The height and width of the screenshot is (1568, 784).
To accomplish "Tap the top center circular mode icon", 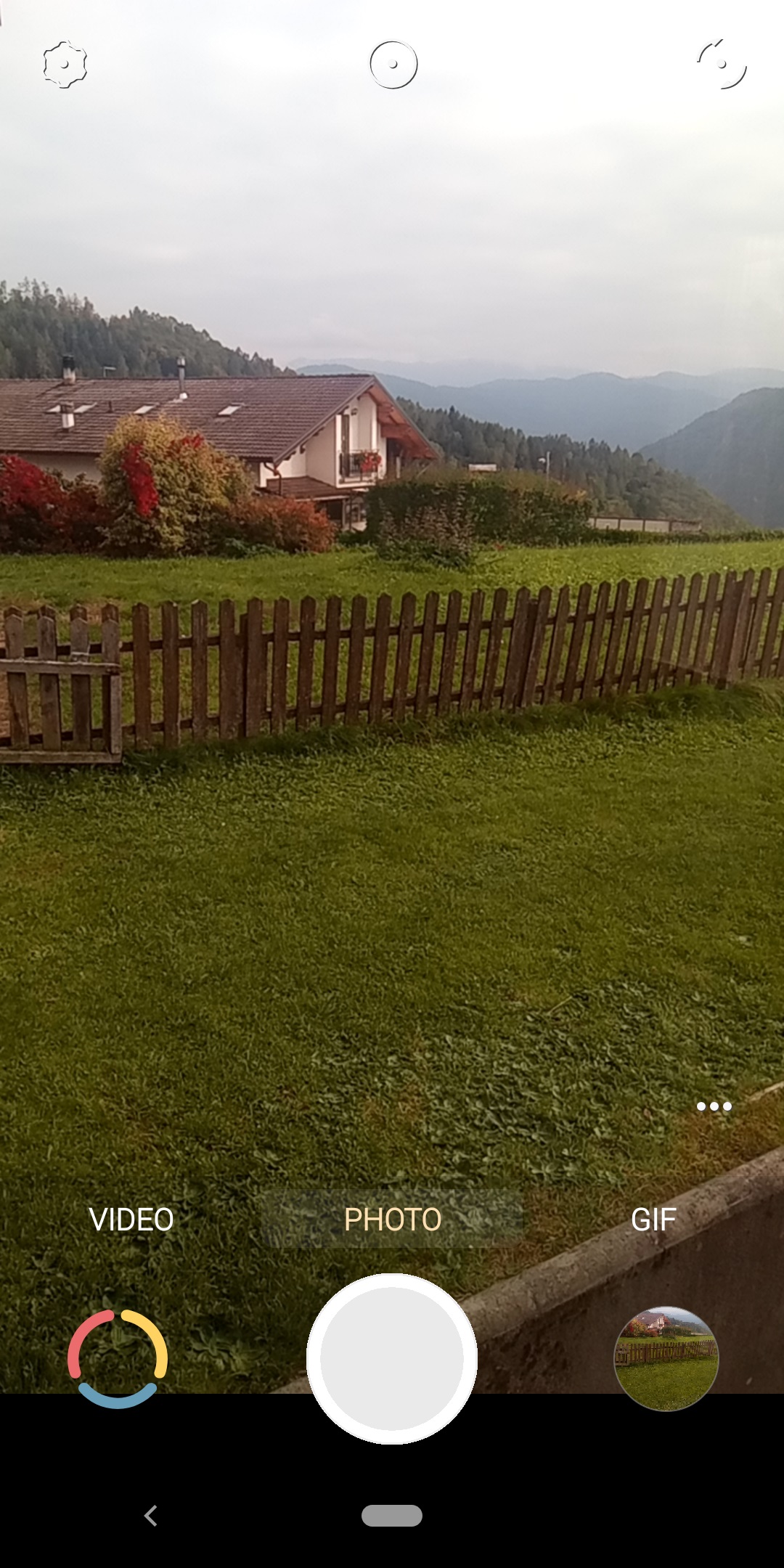I will click(393, 65).
